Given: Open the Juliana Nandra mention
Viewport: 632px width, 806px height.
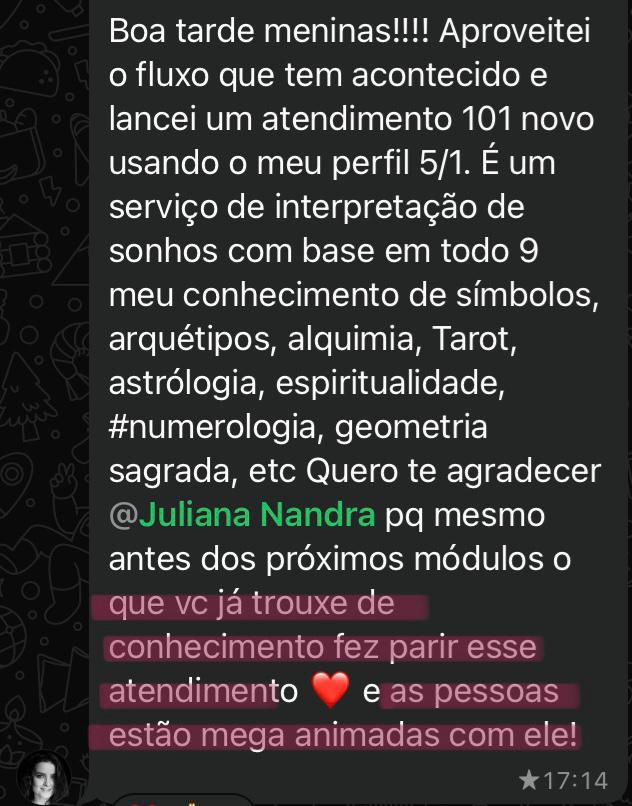Looking at the screenshot, I should point(257,516).
